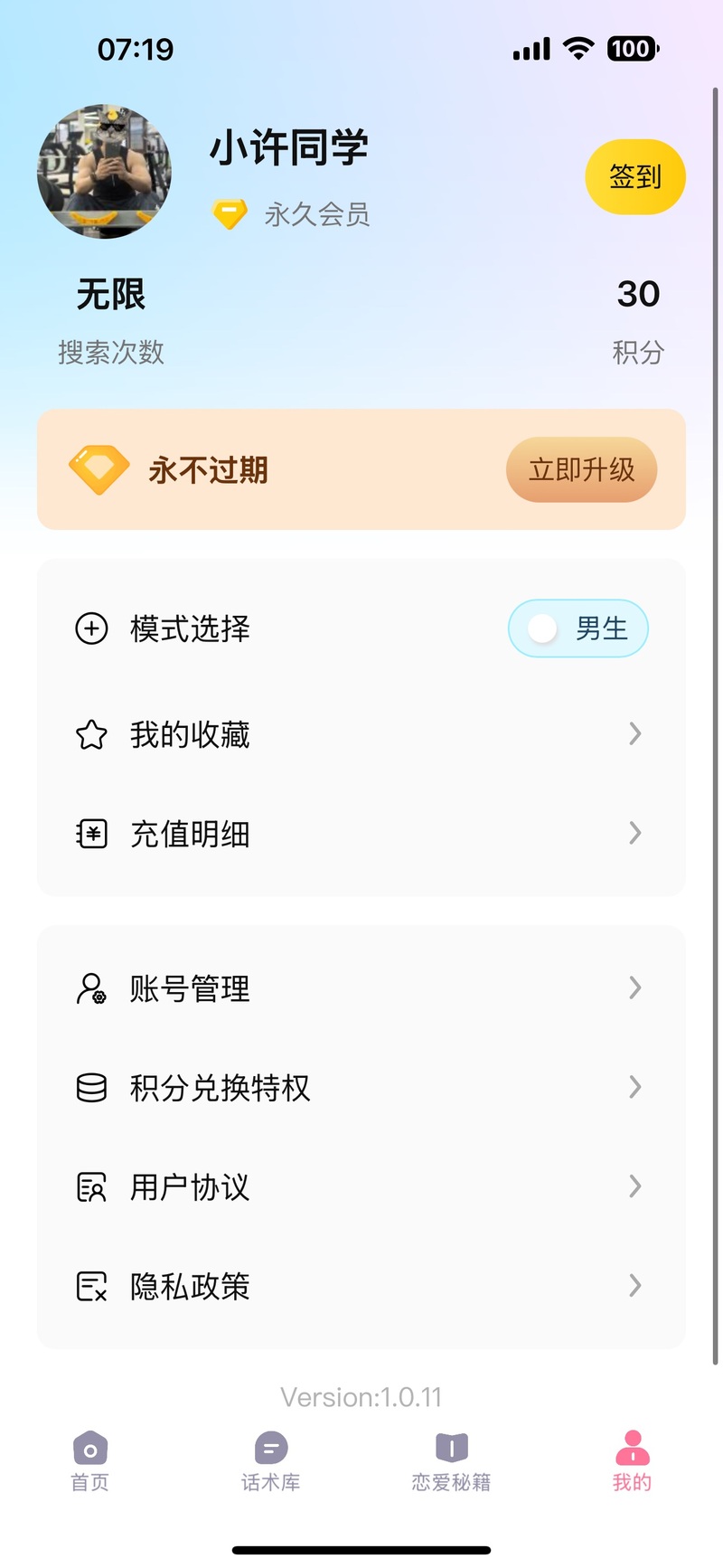
Task: Open 我的收藏 favorites
Action: 361,734
